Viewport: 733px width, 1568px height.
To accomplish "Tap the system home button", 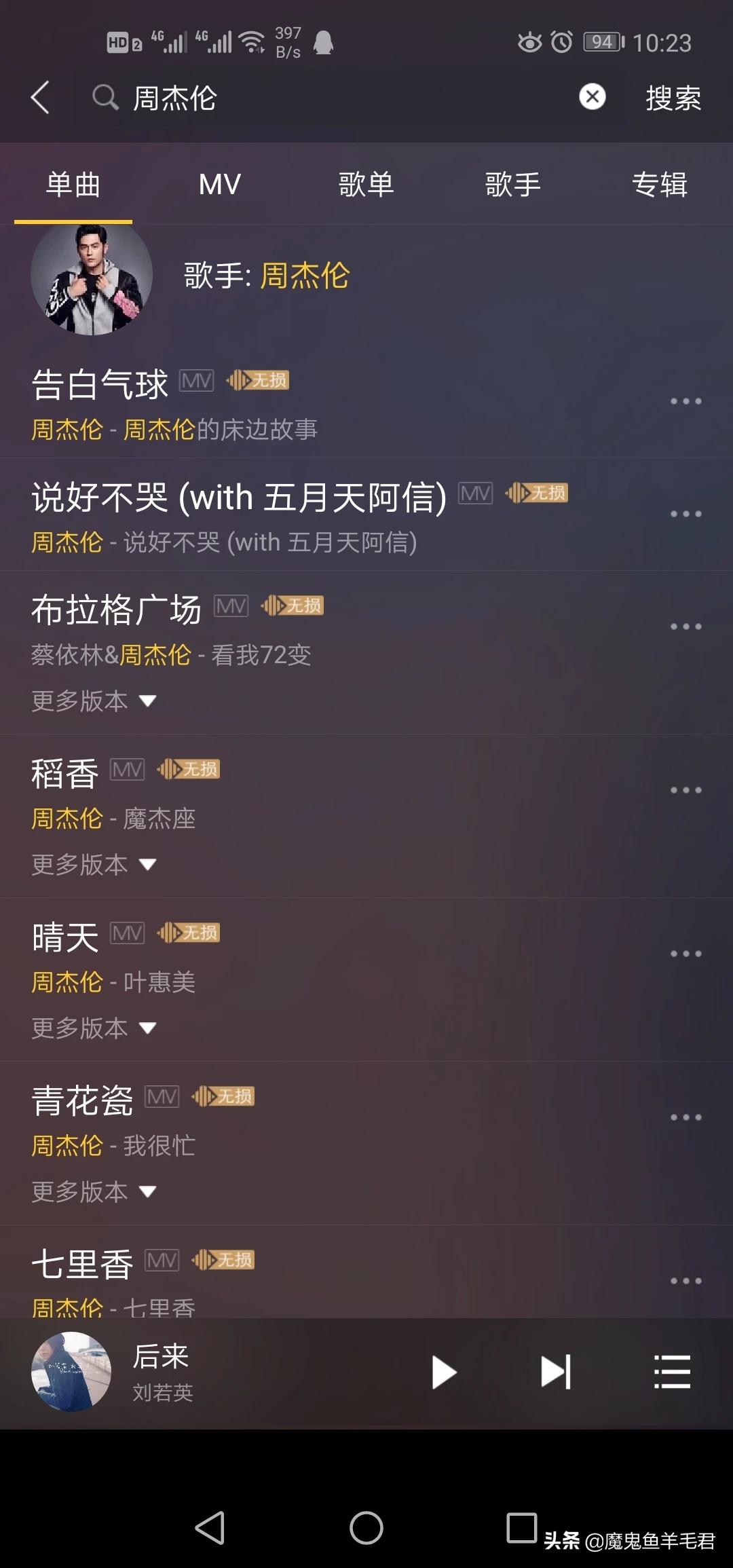I will tap(366, 1528).
